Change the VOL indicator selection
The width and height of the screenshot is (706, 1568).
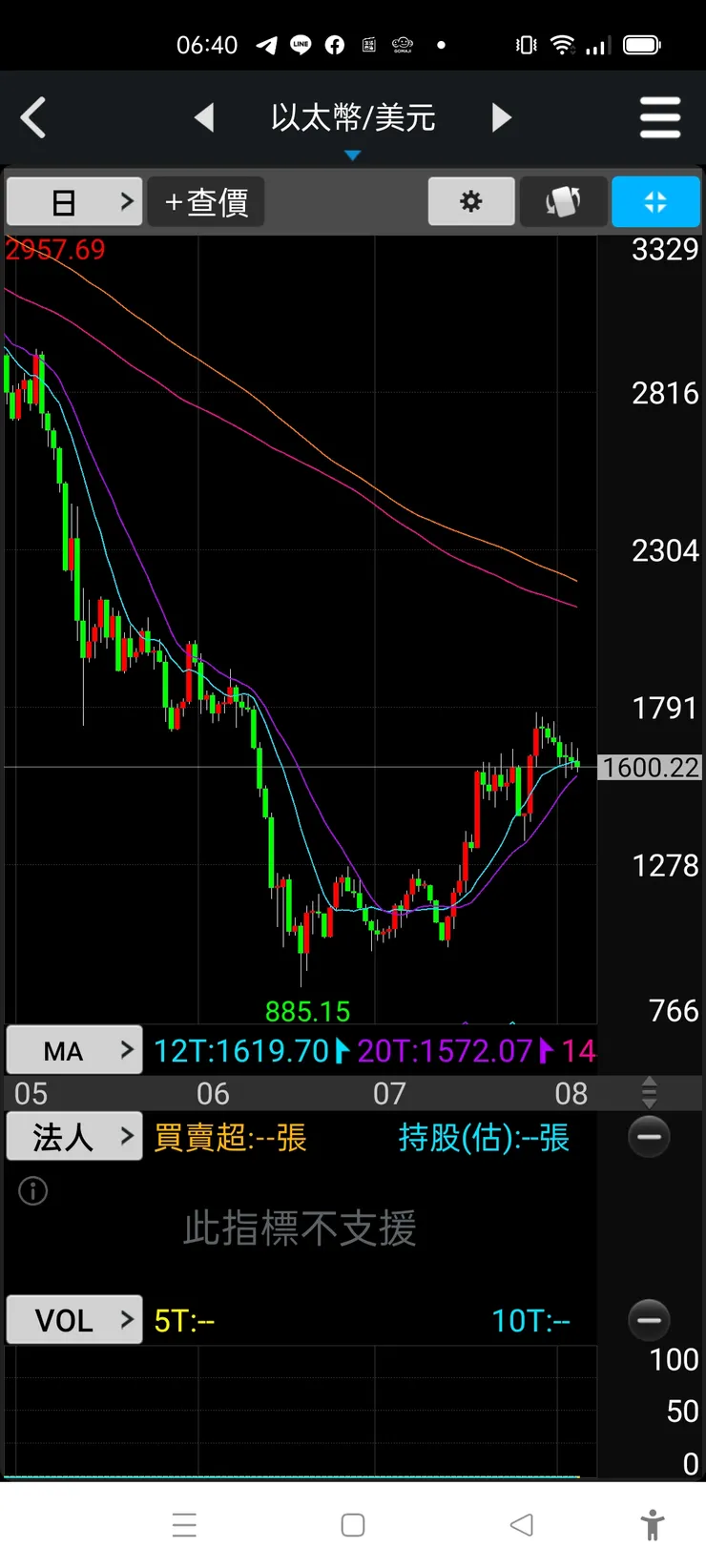[x=74, y=1320]
